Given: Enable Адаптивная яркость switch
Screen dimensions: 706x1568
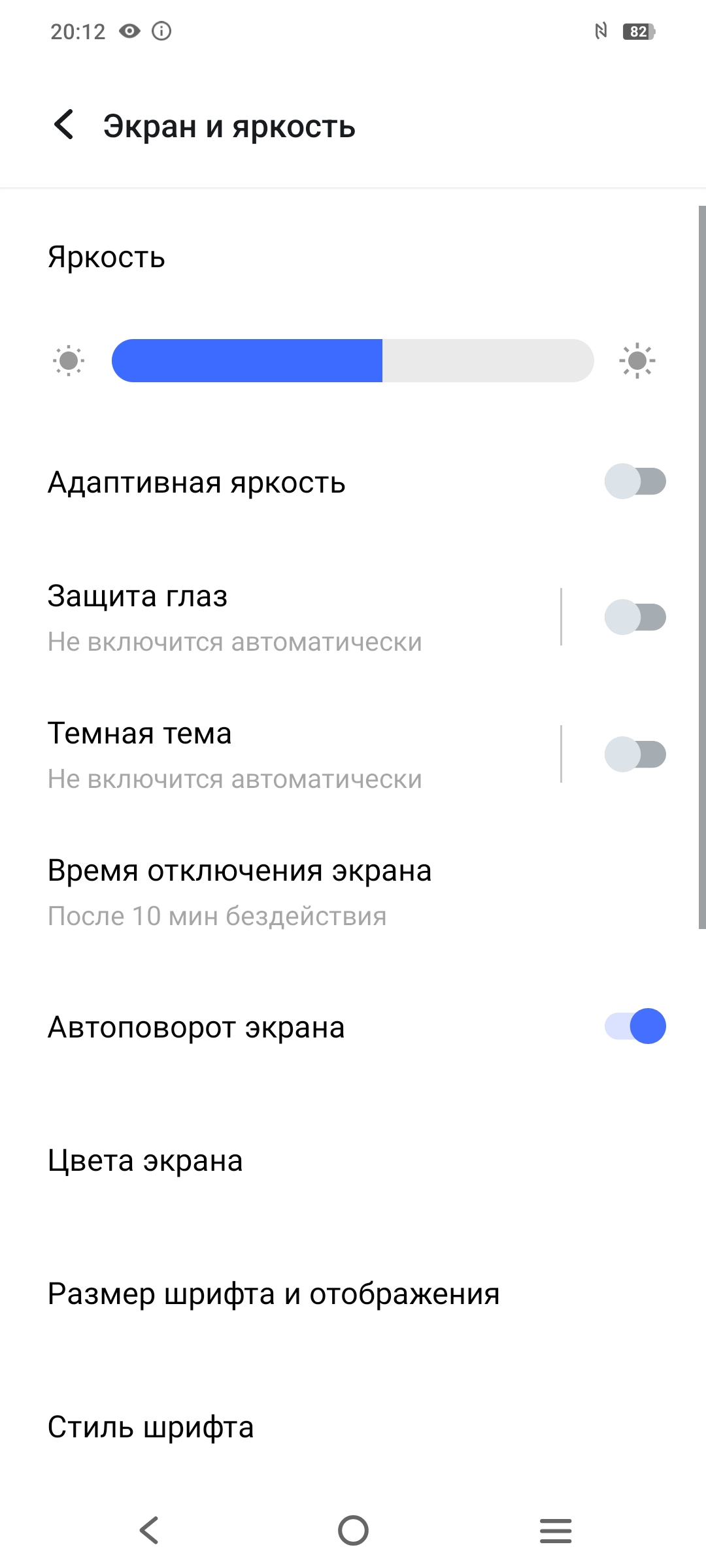Looking at the screenshot, I should click(x=635, y=482).
